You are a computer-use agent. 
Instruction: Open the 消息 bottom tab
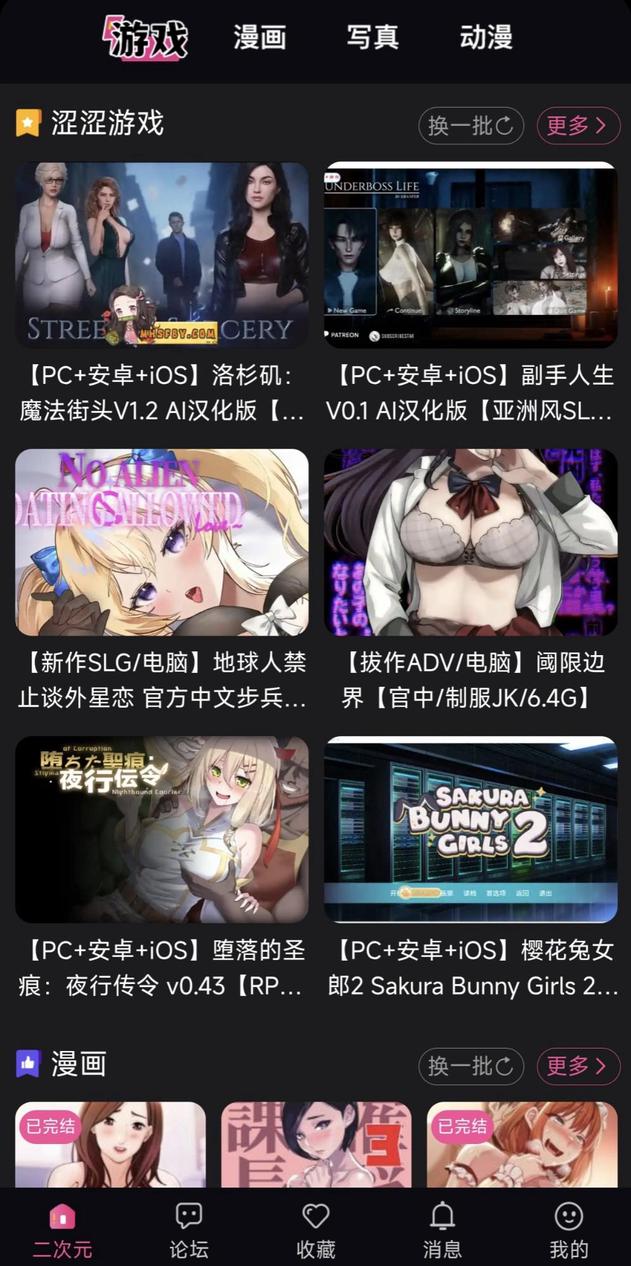pyautogui.click(x=442, y=1230)
